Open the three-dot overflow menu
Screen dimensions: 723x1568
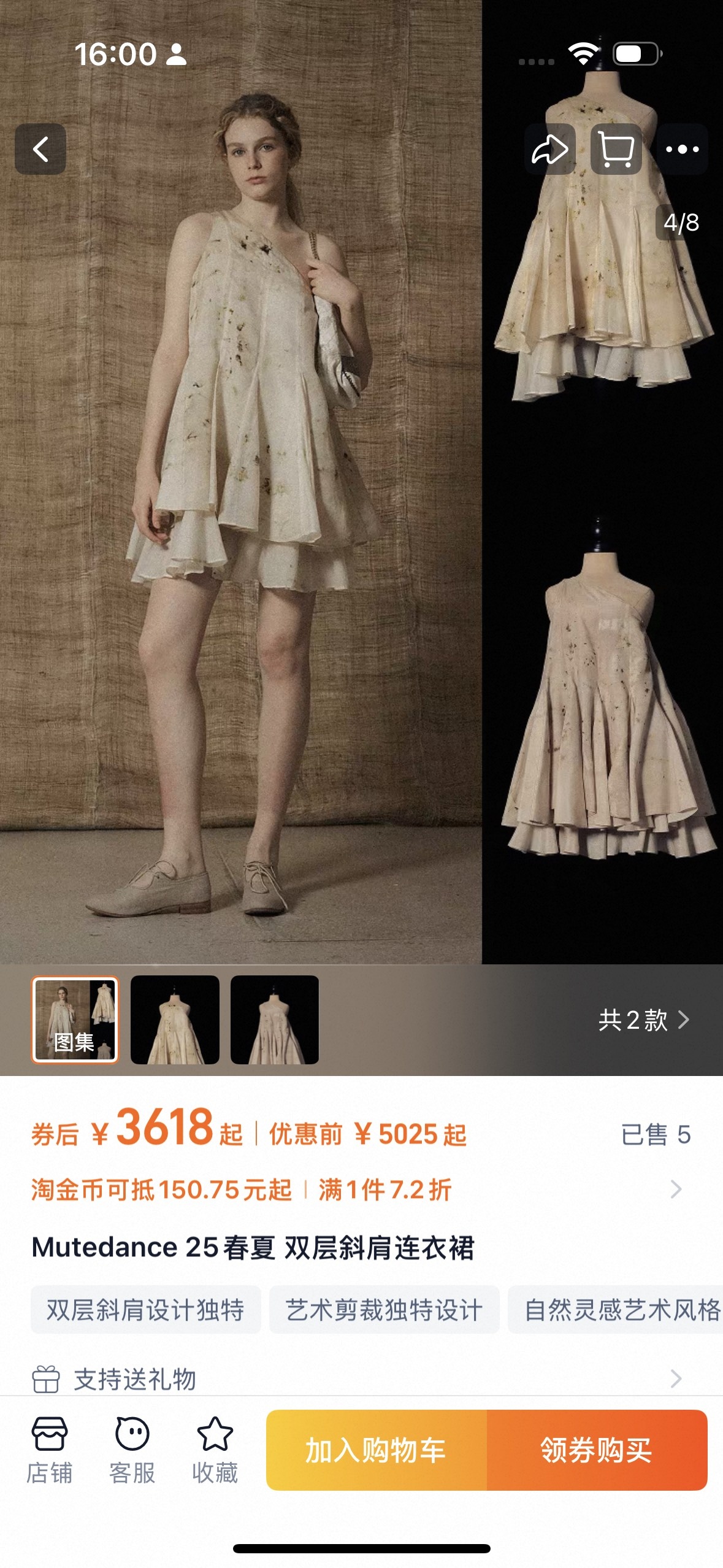coord(682,149)
